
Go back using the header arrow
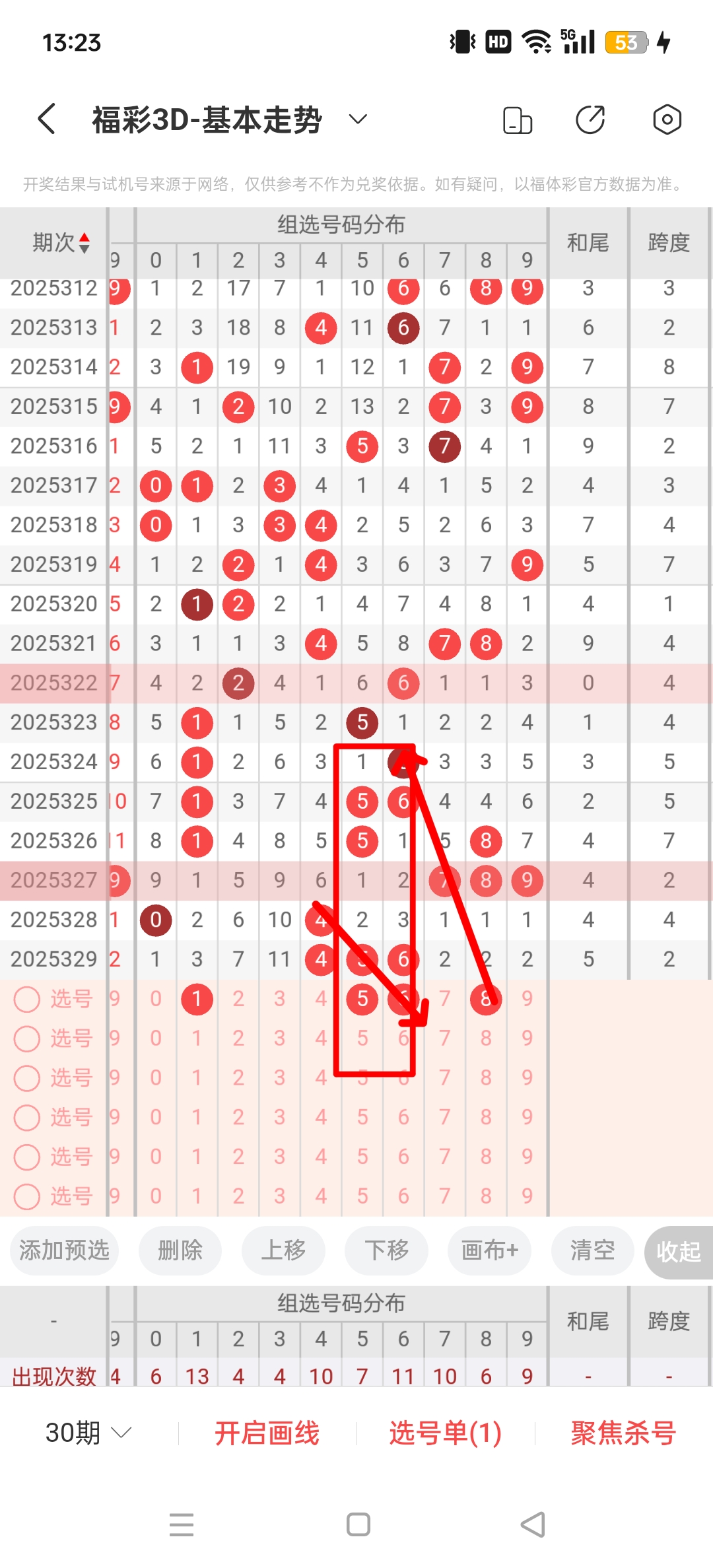click(47, 119)
